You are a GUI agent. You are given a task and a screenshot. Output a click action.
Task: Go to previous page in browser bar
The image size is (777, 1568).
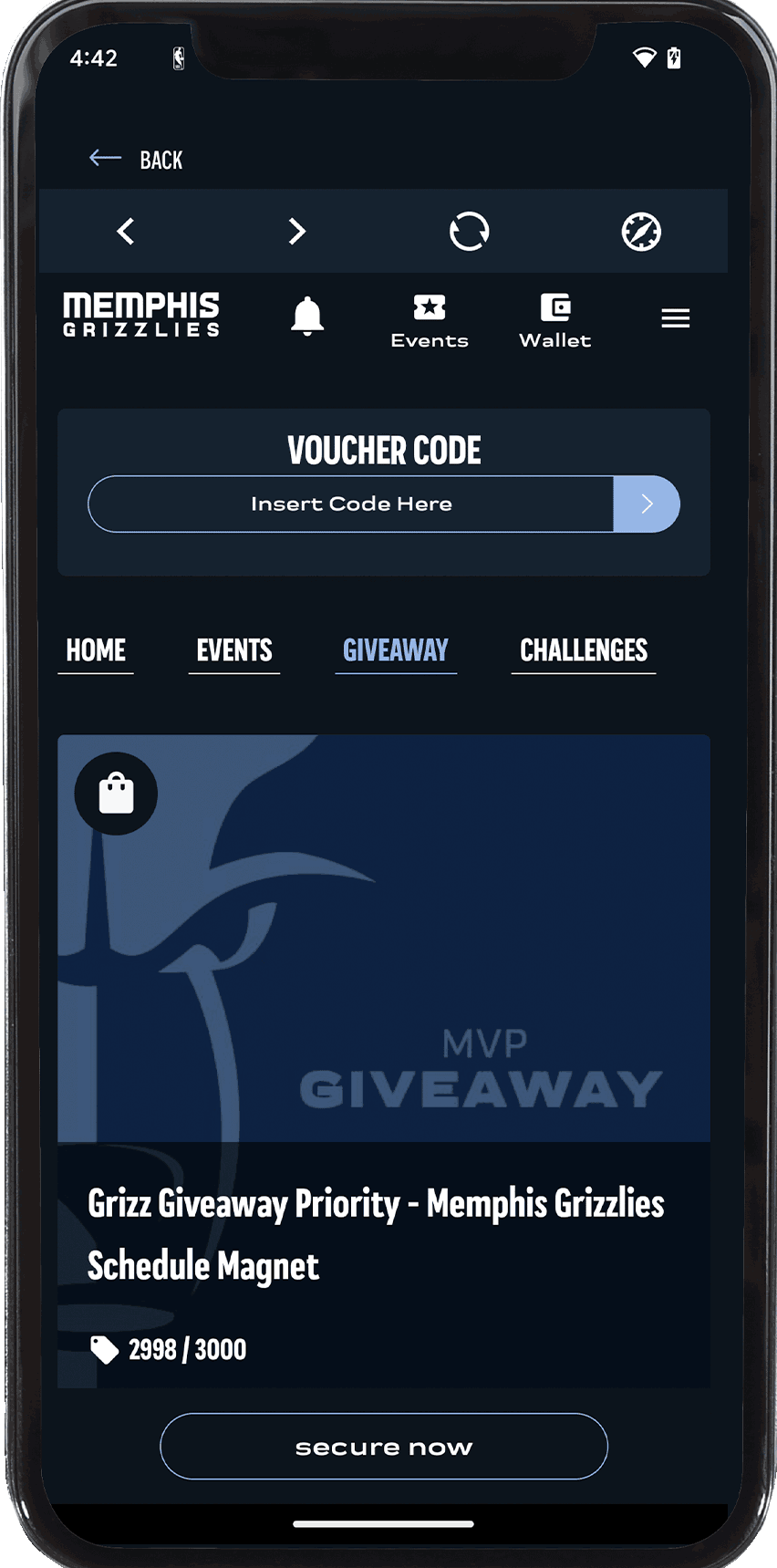[x=126, y=232]
